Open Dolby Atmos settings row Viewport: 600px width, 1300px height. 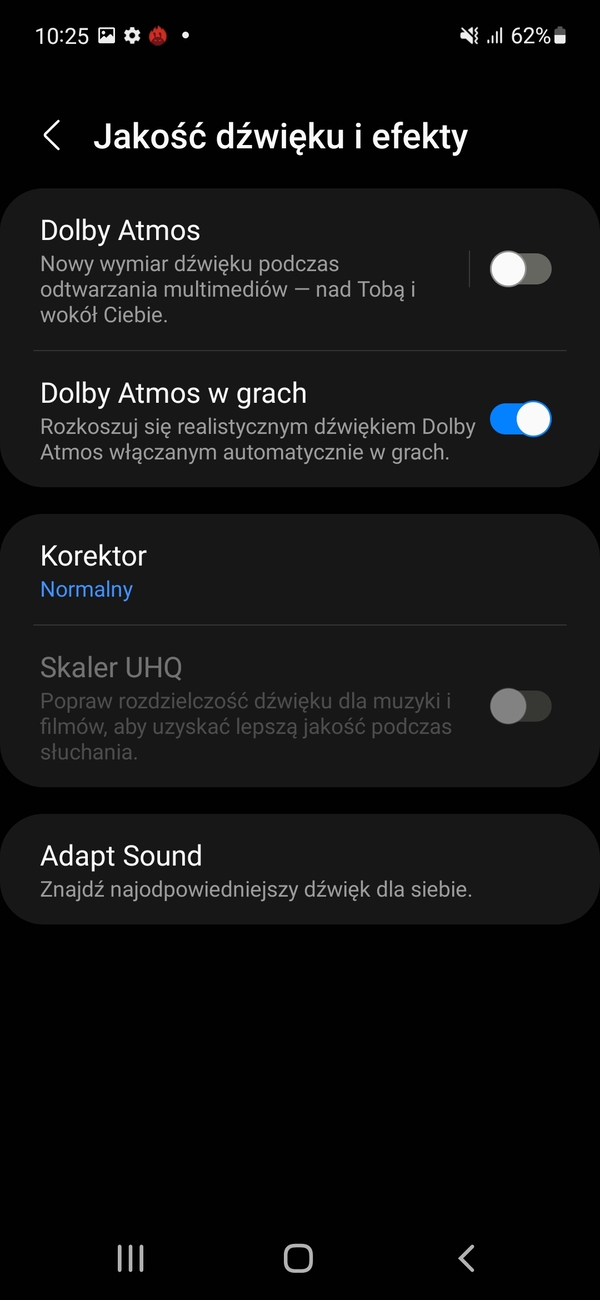pyautogui.click(x=240, y=268)
